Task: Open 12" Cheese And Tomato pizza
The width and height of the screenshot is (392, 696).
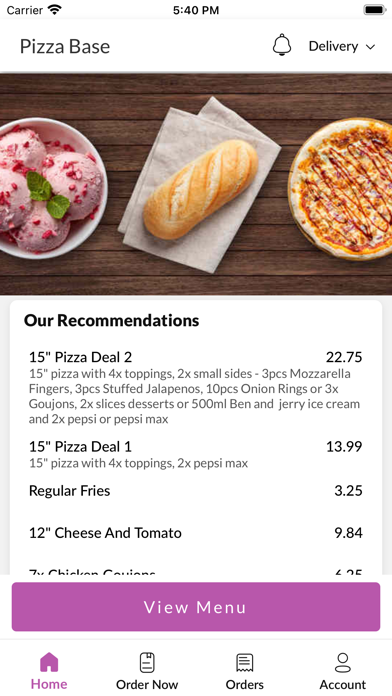Action: 196,533
